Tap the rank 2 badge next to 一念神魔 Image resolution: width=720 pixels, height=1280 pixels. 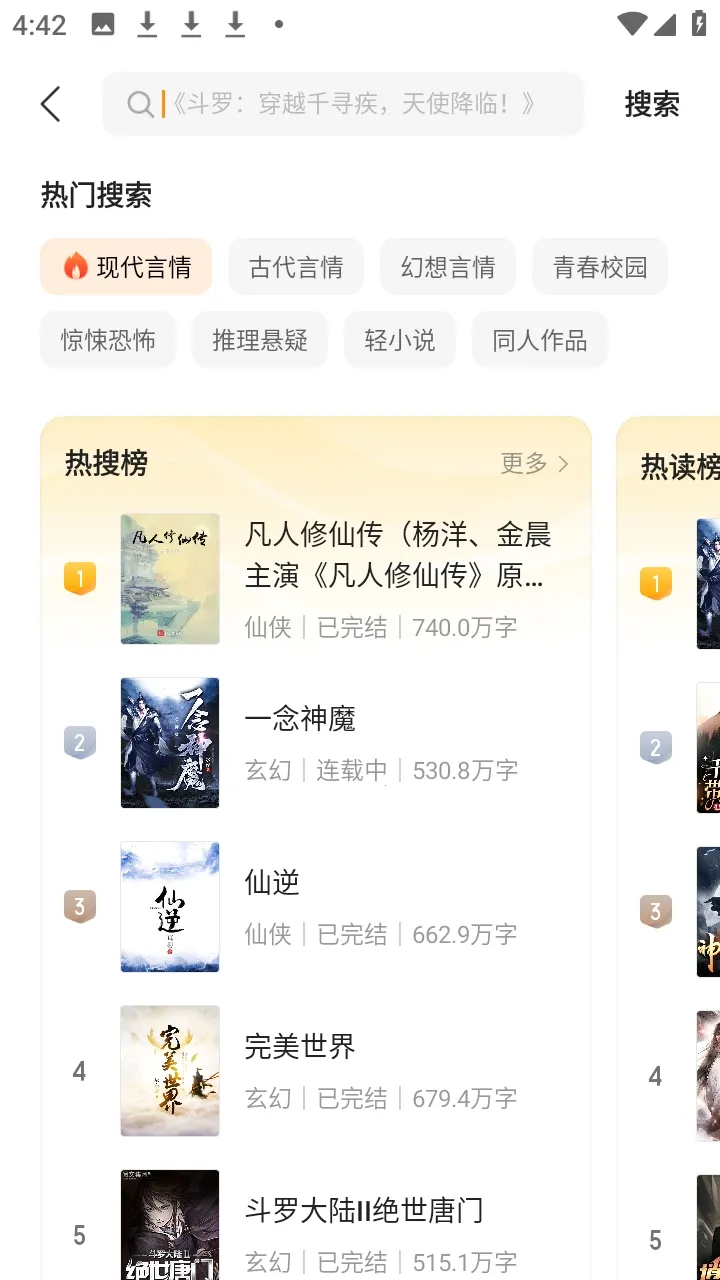[x=79, y=742]
